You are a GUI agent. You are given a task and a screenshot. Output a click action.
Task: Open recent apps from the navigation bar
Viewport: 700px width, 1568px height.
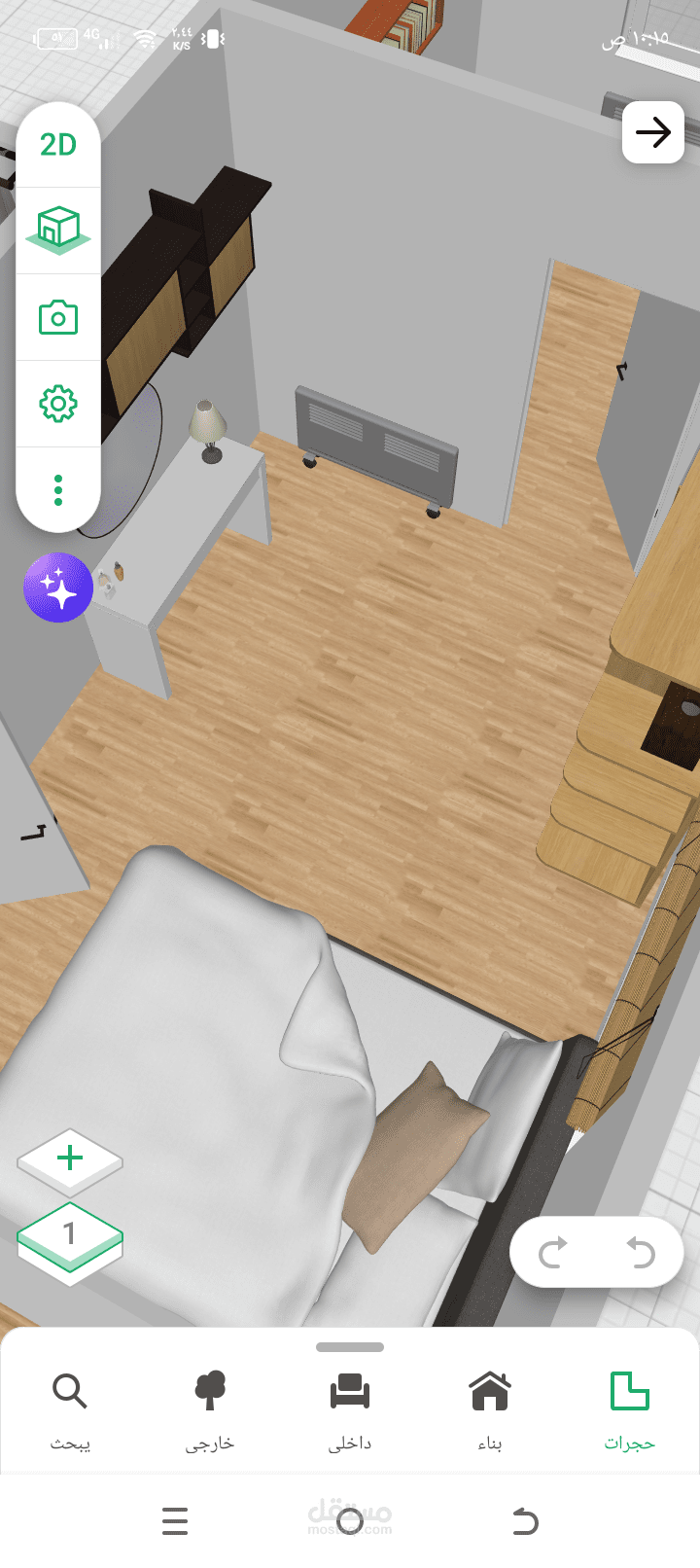pyautogui.click(x=175, y=1520)
